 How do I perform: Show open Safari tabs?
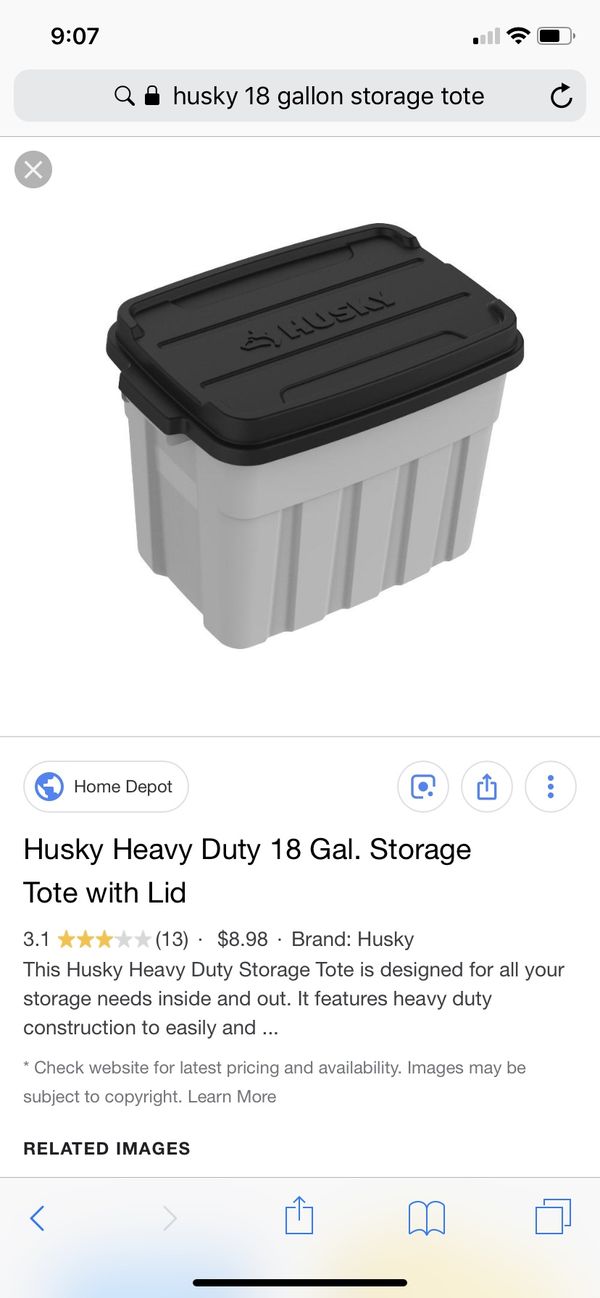tap(552, 1216)
